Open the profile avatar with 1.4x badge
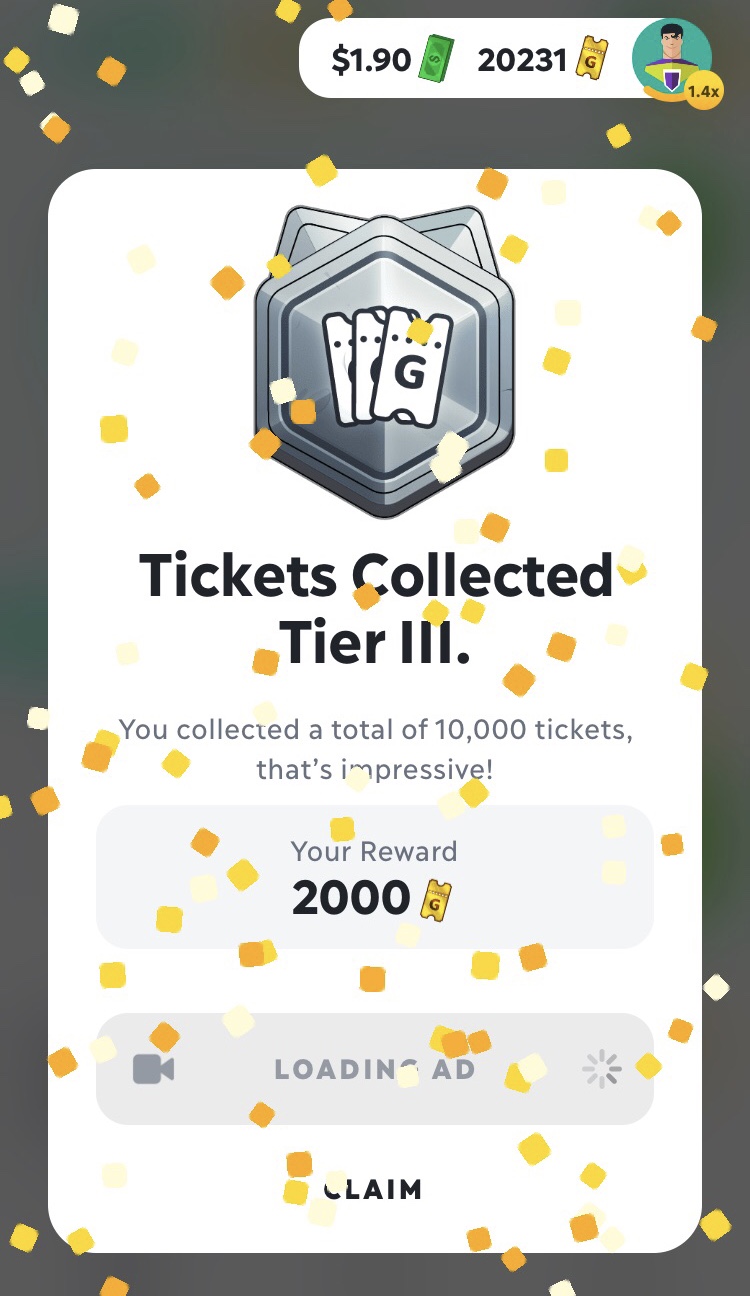Image resolution: width=750 pixels, height=1296 pixels. 671,58
